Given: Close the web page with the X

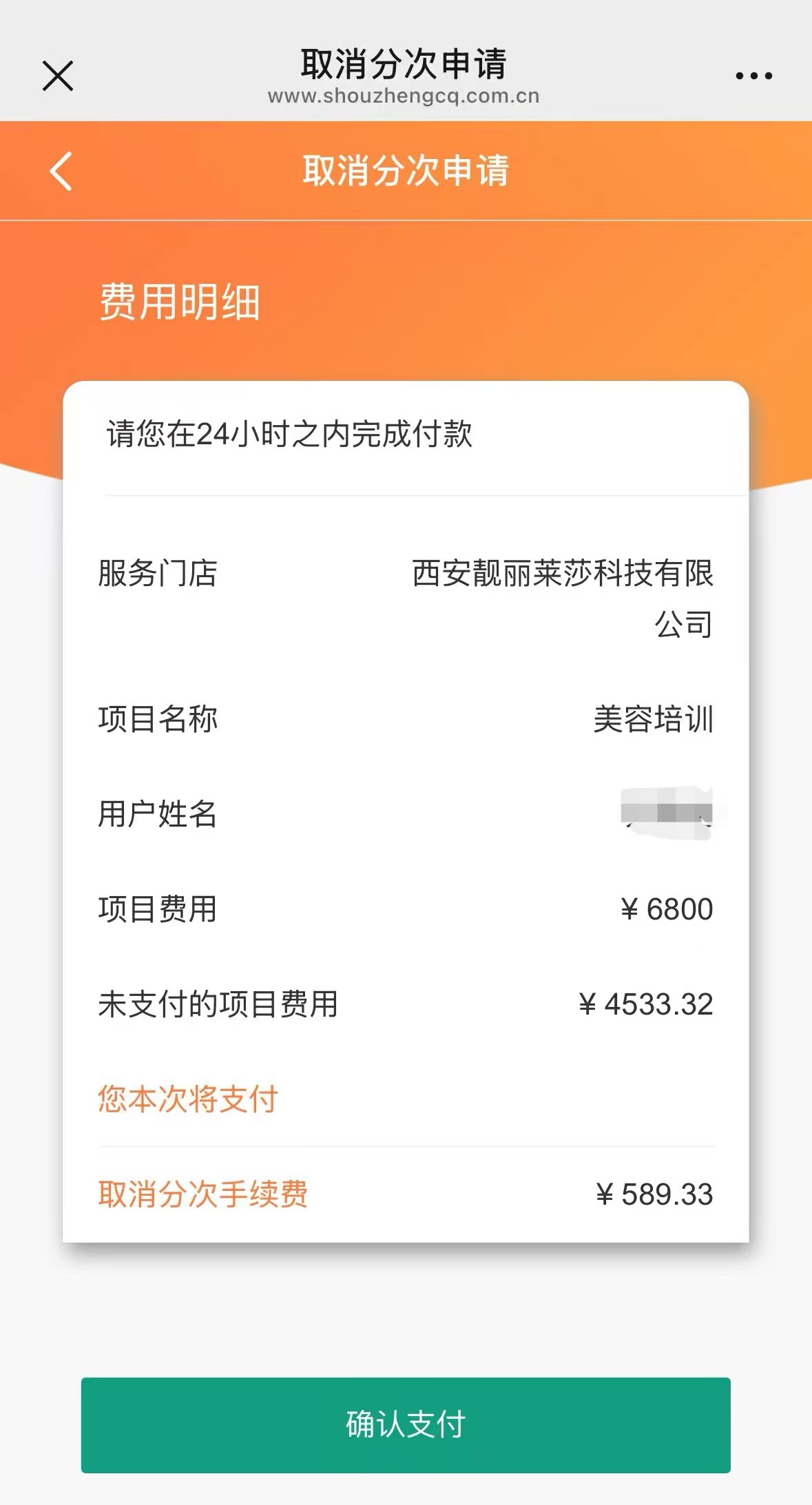Looking at the screenshot, I should [58, 76].
